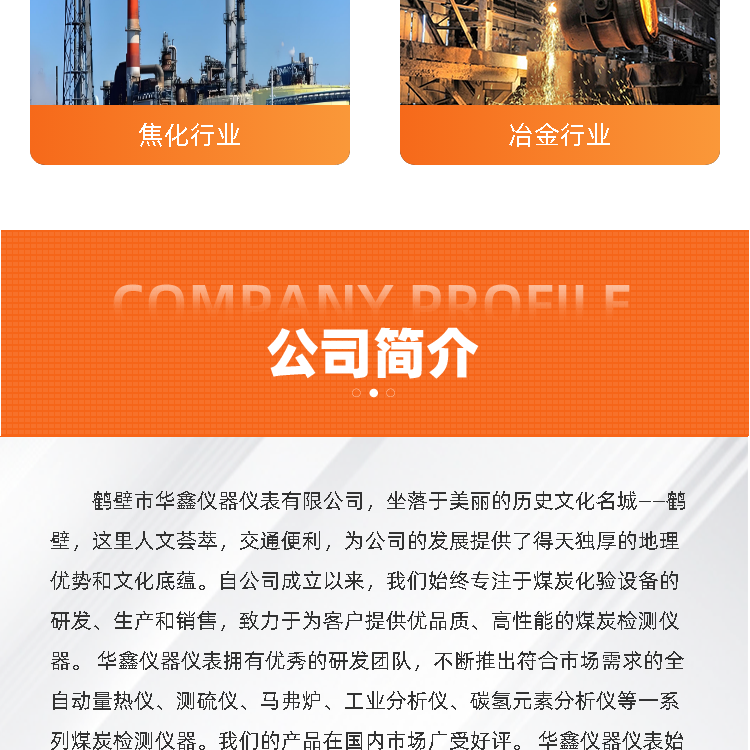Select the first dot of the 公司简介 banner

tap(356, 393)
